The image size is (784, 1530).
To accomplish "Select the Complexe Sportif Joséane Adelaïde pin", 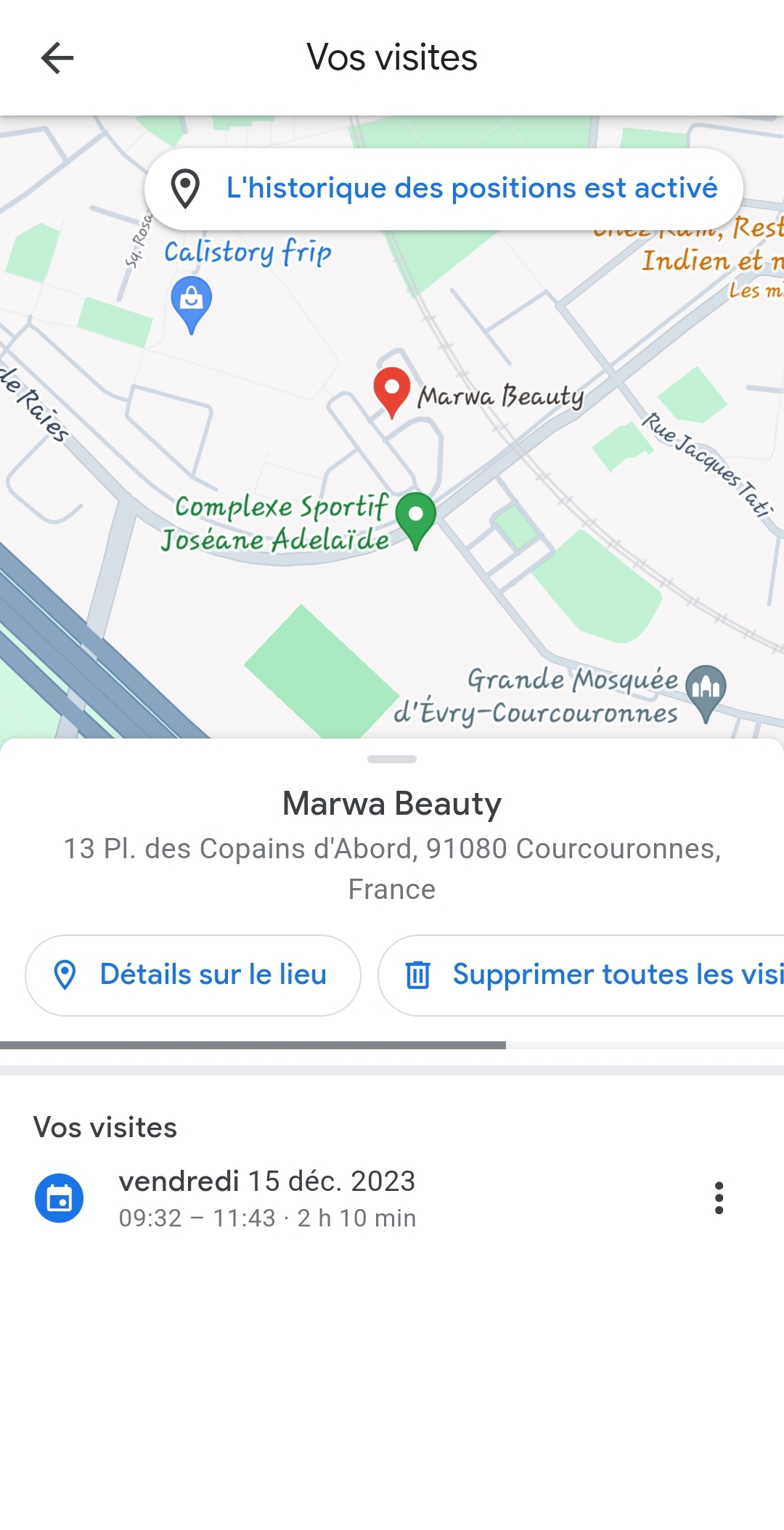I will click(x=416, y=517).
